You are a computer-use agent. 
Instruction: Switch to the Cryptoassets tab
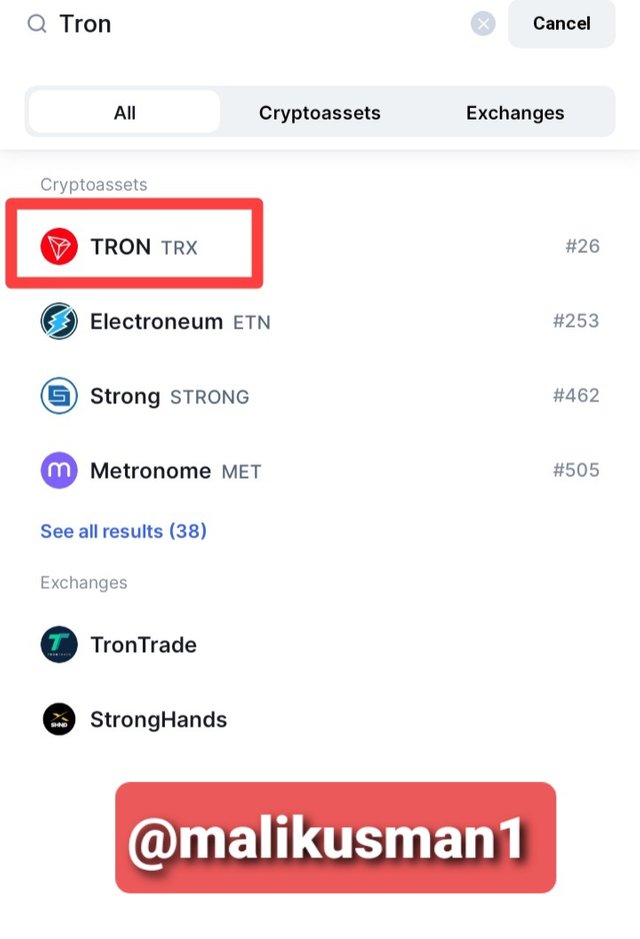[x=320, y=113]
